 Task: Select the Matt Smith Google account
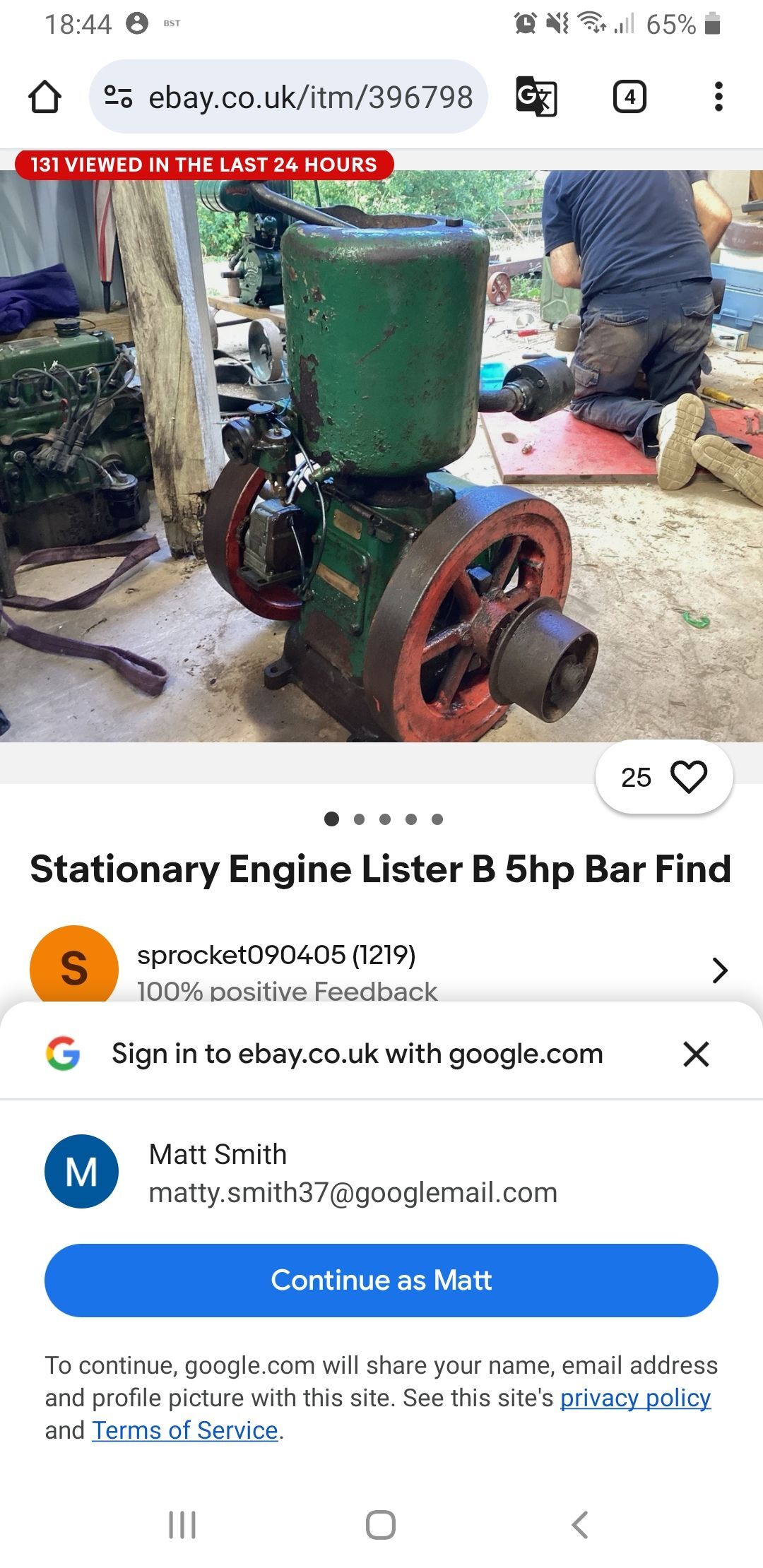point(381,1172)
